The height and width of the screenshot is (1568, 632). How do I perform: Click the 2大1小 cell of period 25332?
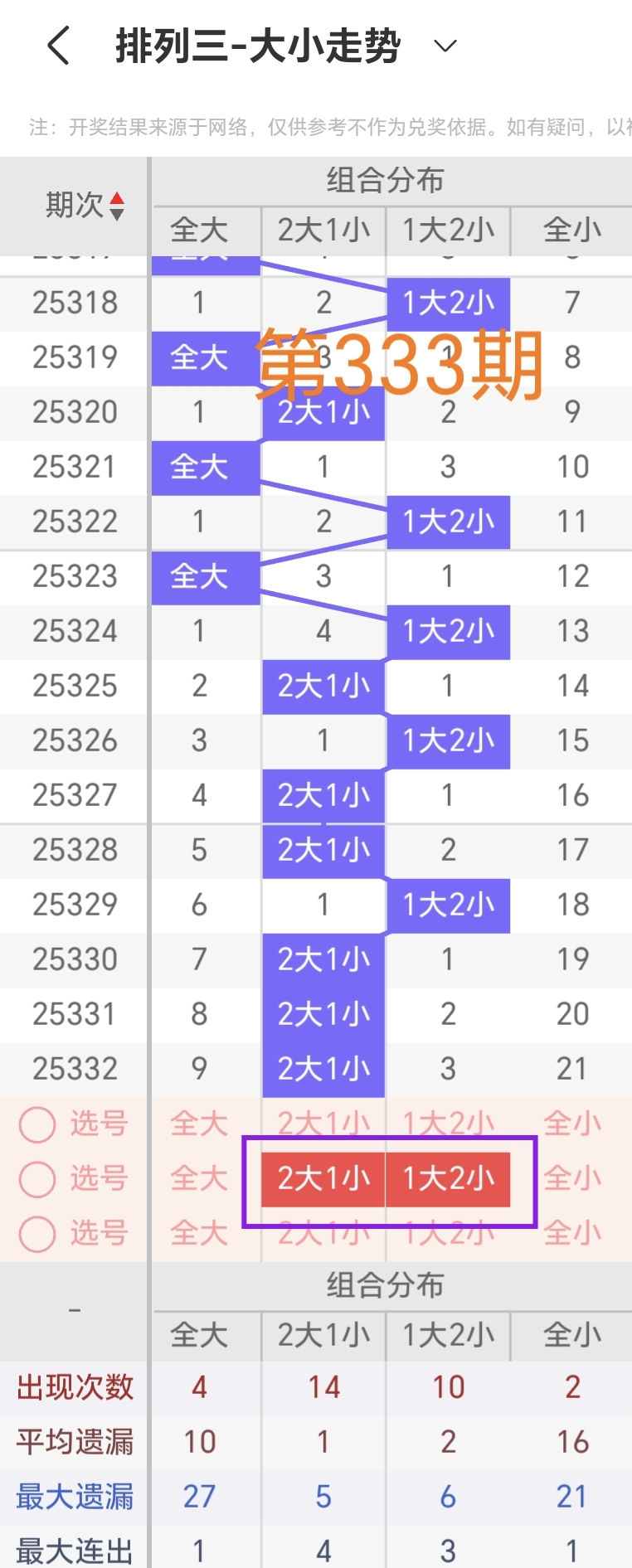(x=323, y=1069)
